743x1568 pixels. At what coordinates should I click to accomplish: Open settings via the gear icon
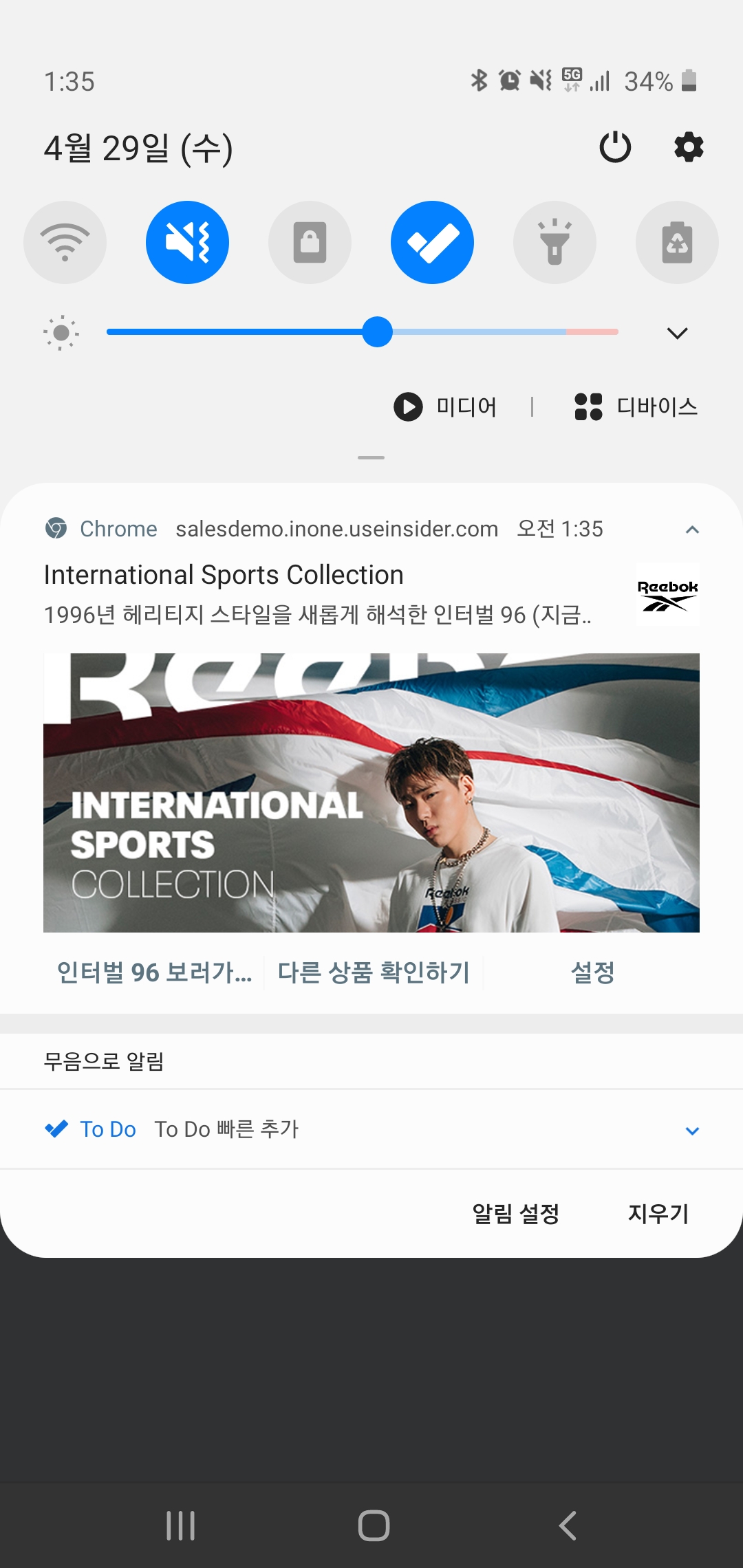coord(689,147)
